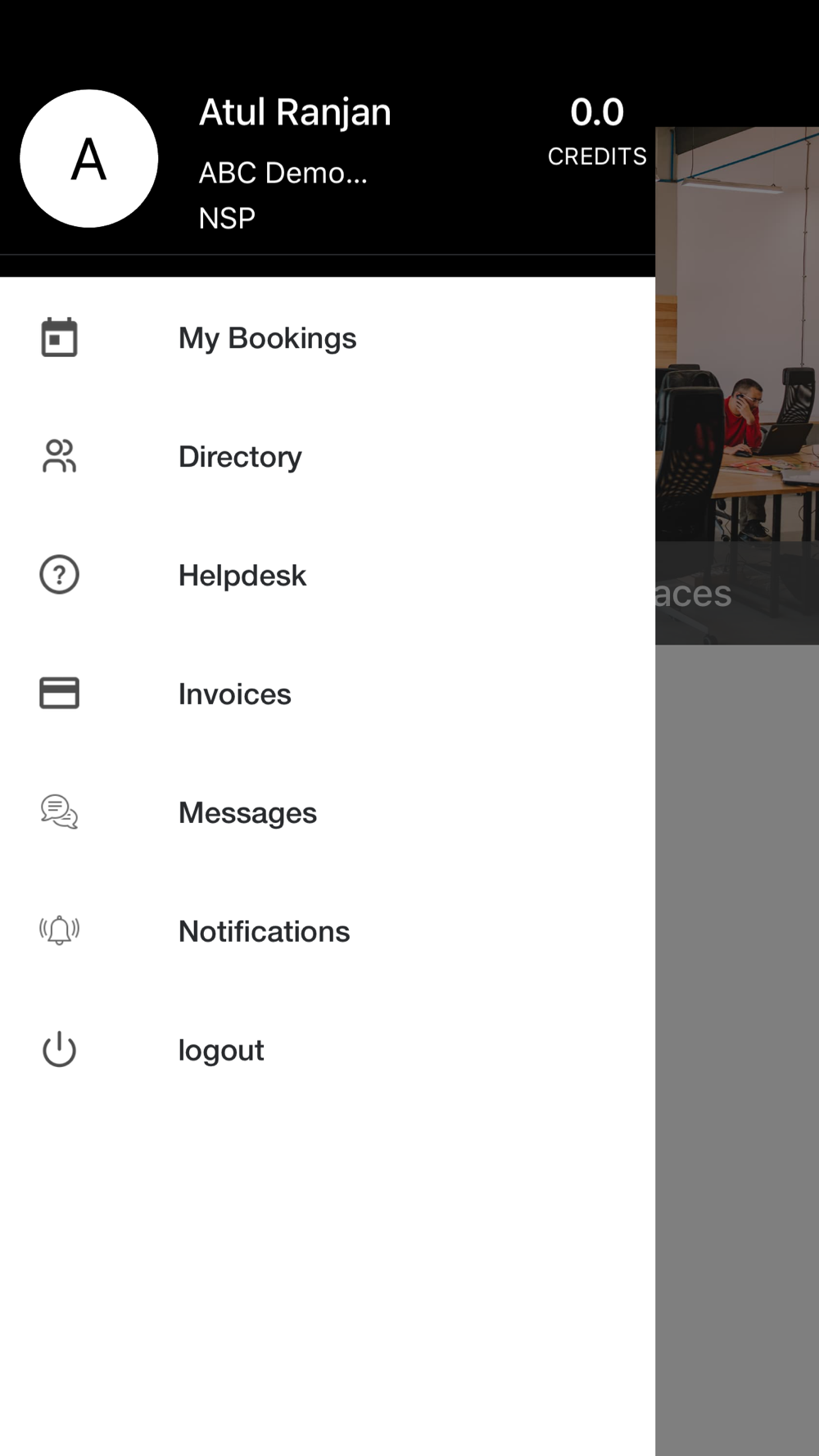Open Messages

tap(328, 812)
